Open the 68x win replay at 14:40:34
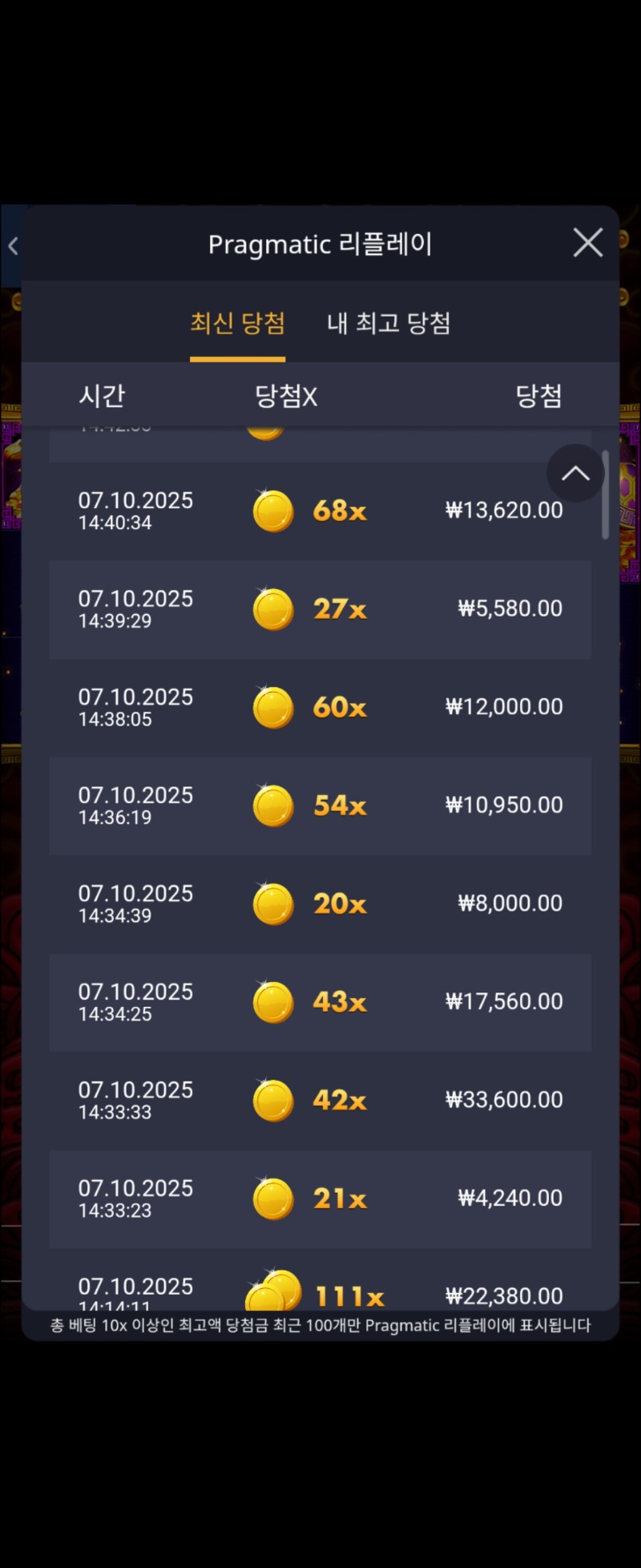This screenshot has width=641, height=1568. (x=320, y=511)
